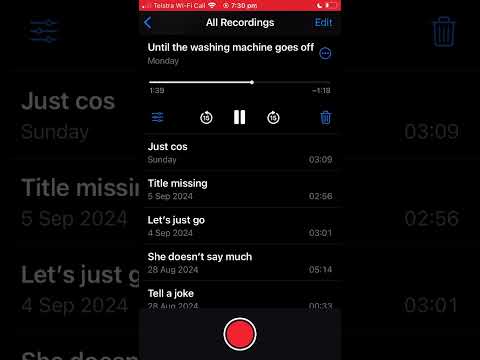
Task: Skip forward 15 seconds
Action: pos(273,117)
